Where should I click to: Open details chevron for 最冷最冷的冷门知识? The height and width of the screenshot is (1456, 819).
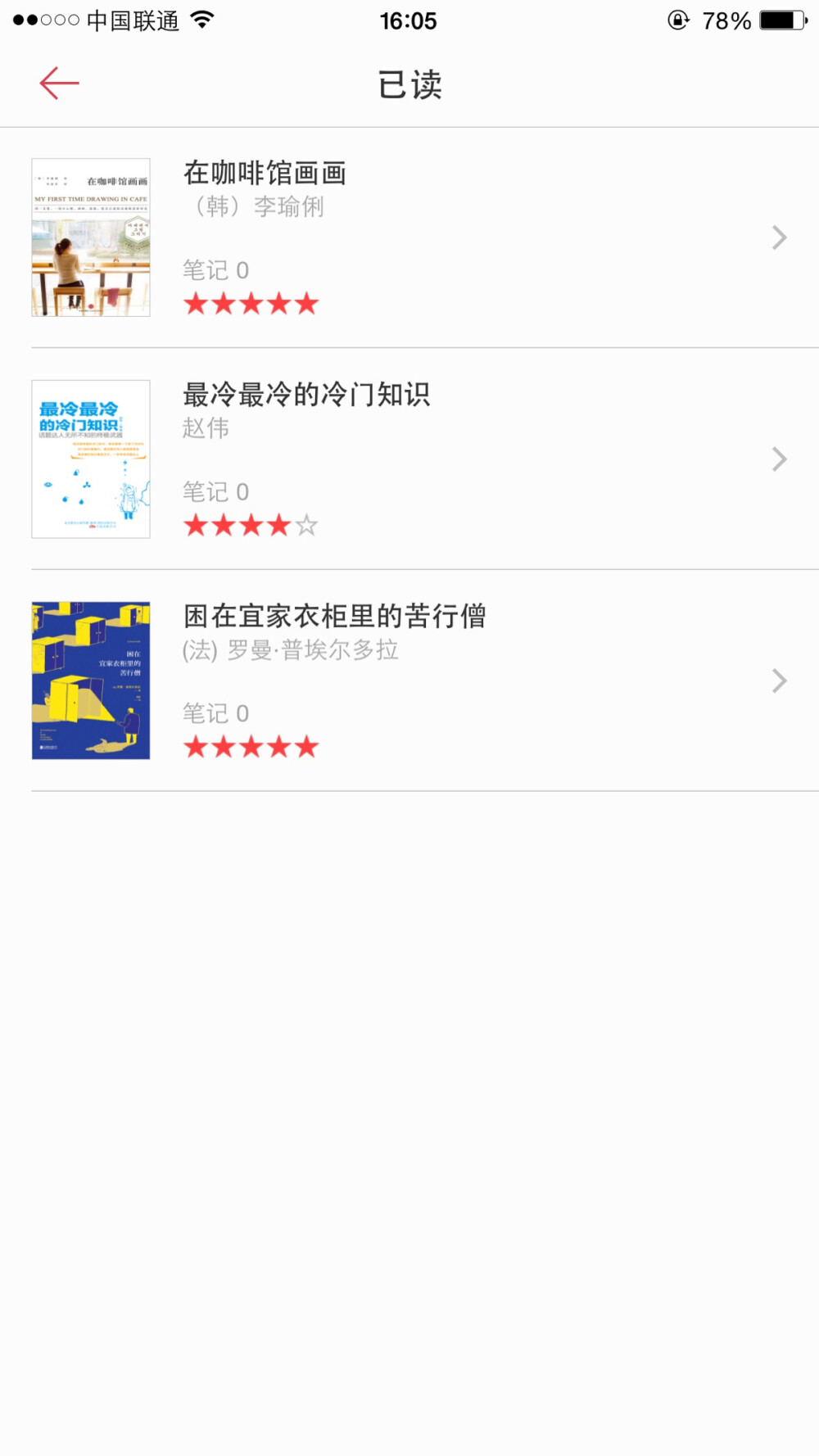pos(778,459)
